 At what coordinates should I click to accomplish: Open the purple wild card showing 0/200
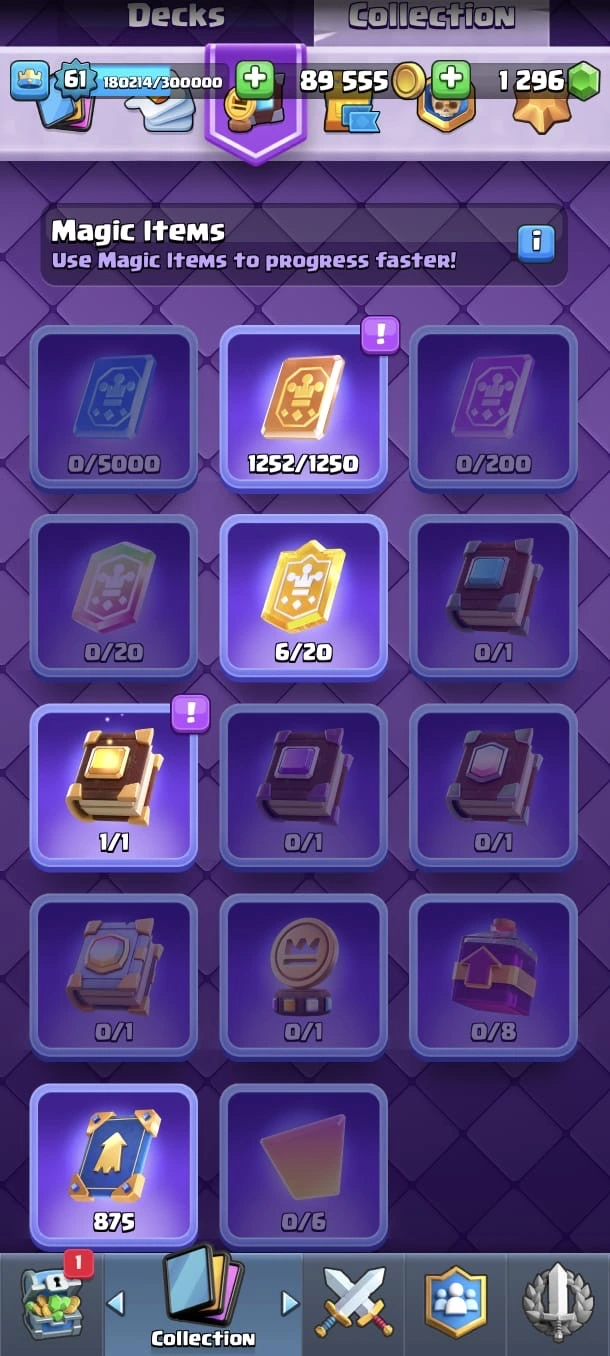493,406
